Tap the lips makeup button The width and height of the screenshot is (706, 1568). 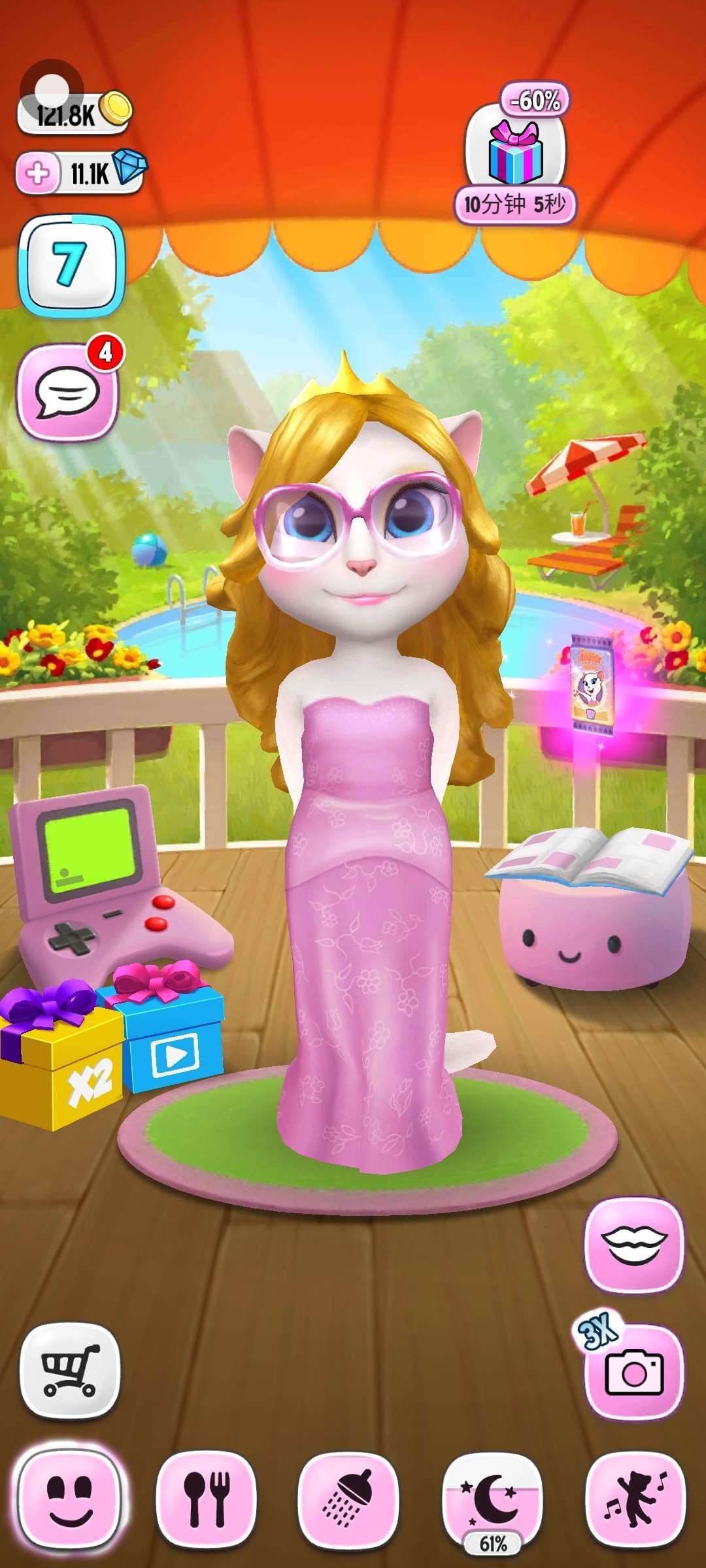[x=634, y=1246]
